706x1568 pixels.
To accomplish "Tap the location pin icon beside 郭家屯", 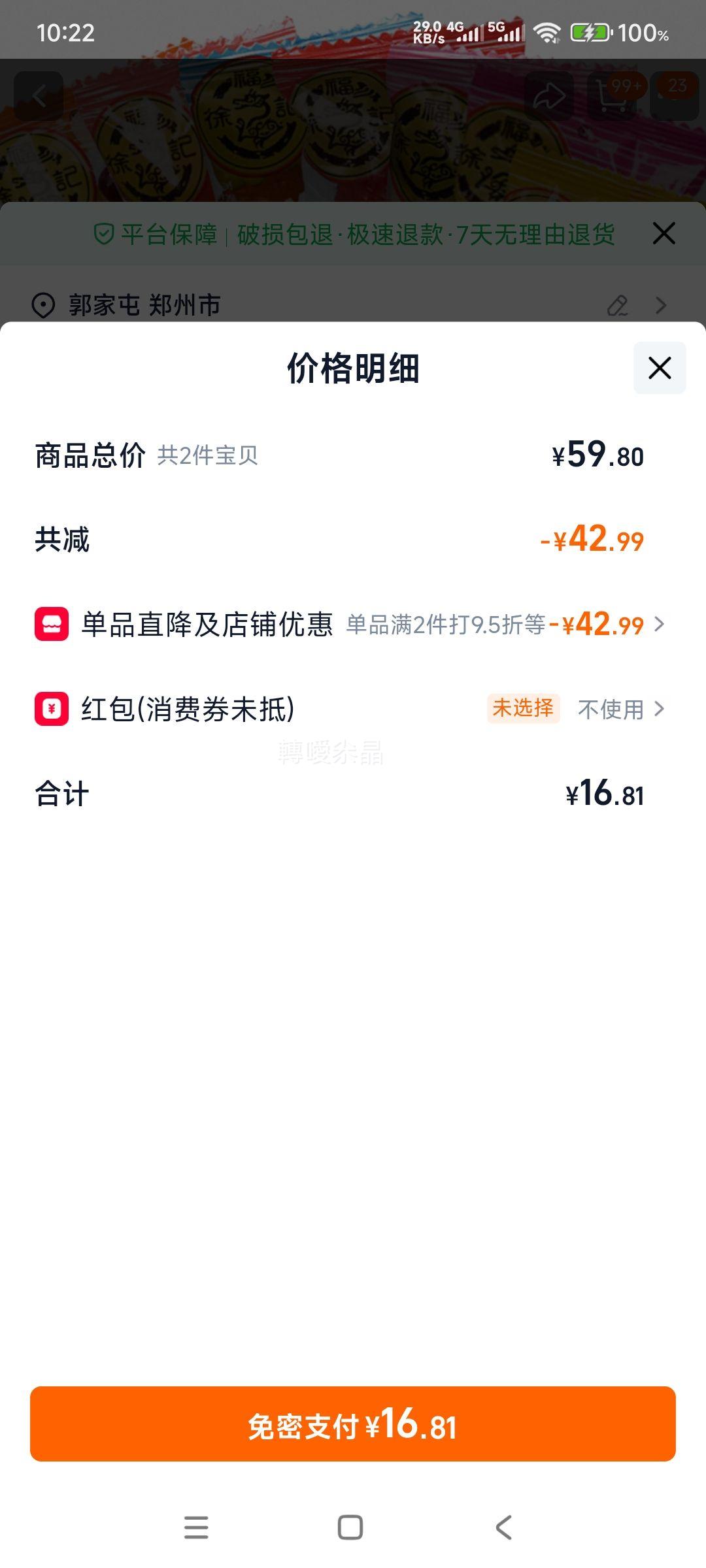I will [42, 304].
